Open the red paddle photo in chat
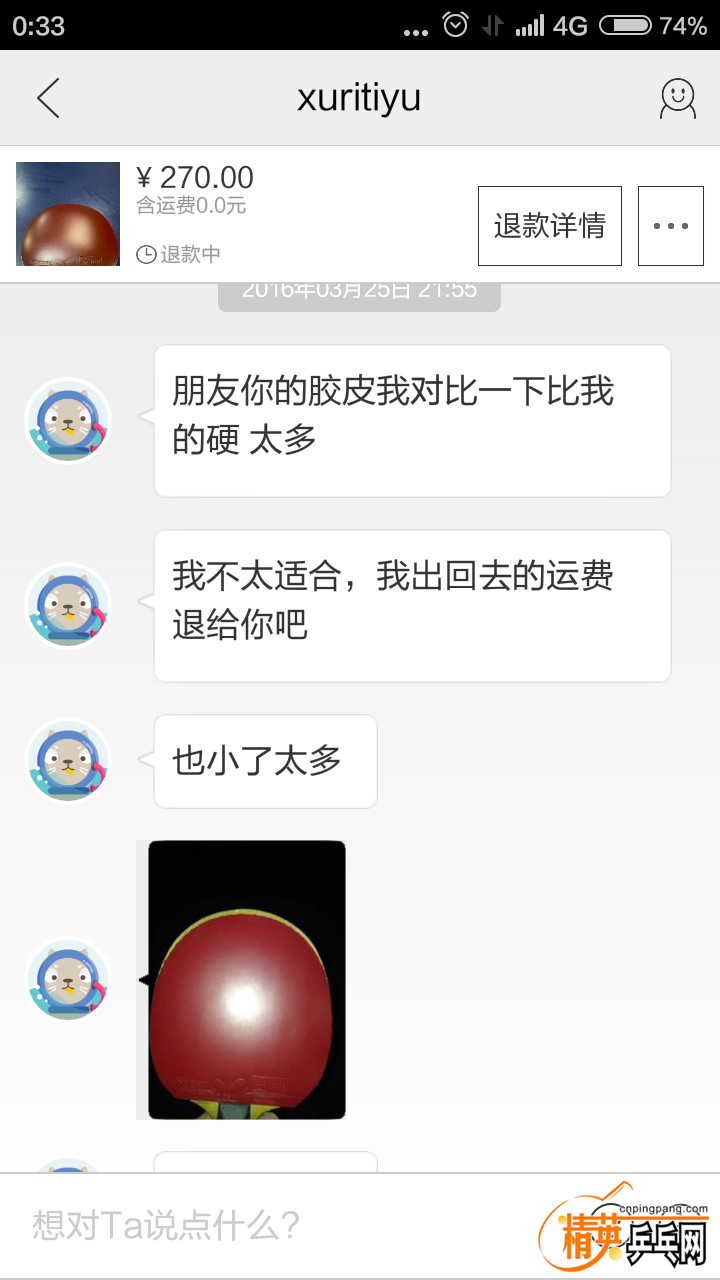The image size is (720, 1280). point(245,980)
